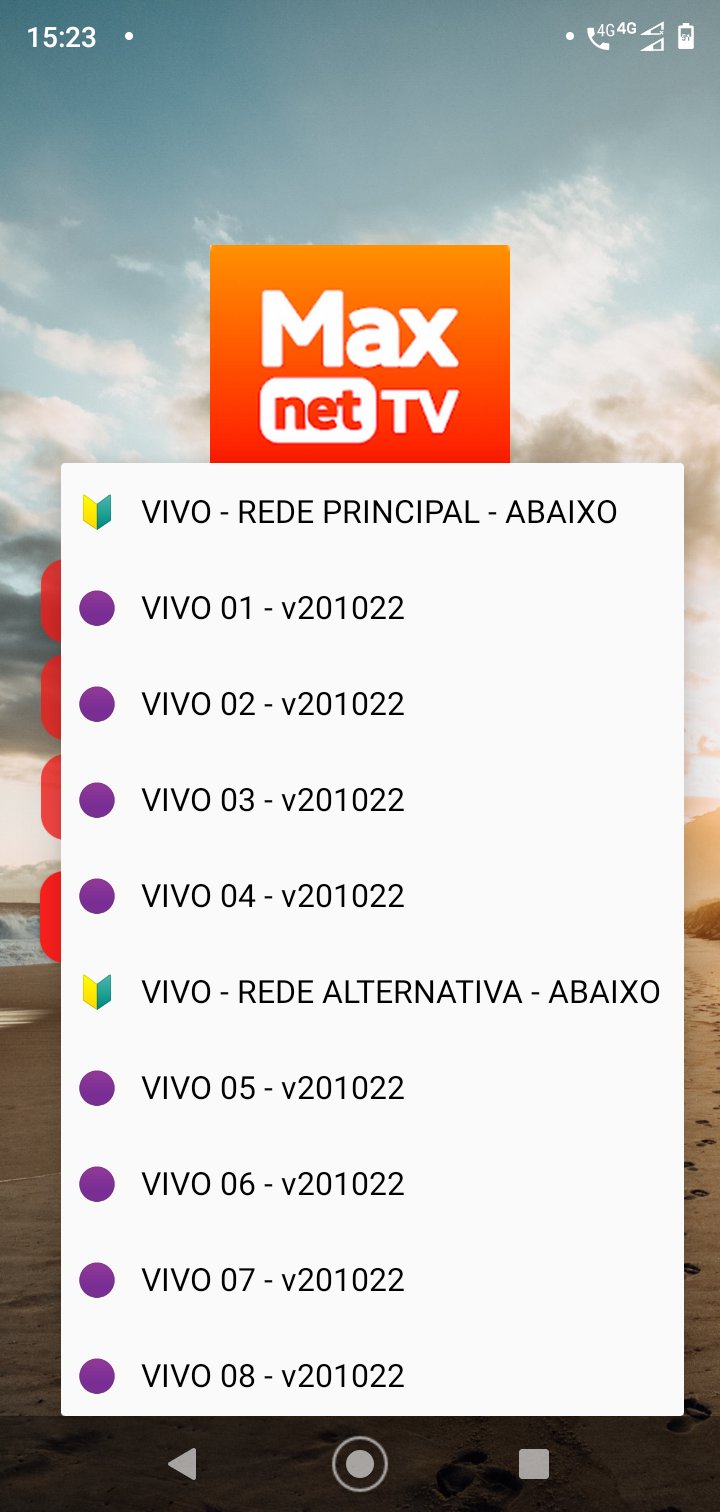This screenshot has height=1512, width=720.
Task: Select VIVO 06 - v201022 server
Action: pyautogui.click(x=272, y=1183)
